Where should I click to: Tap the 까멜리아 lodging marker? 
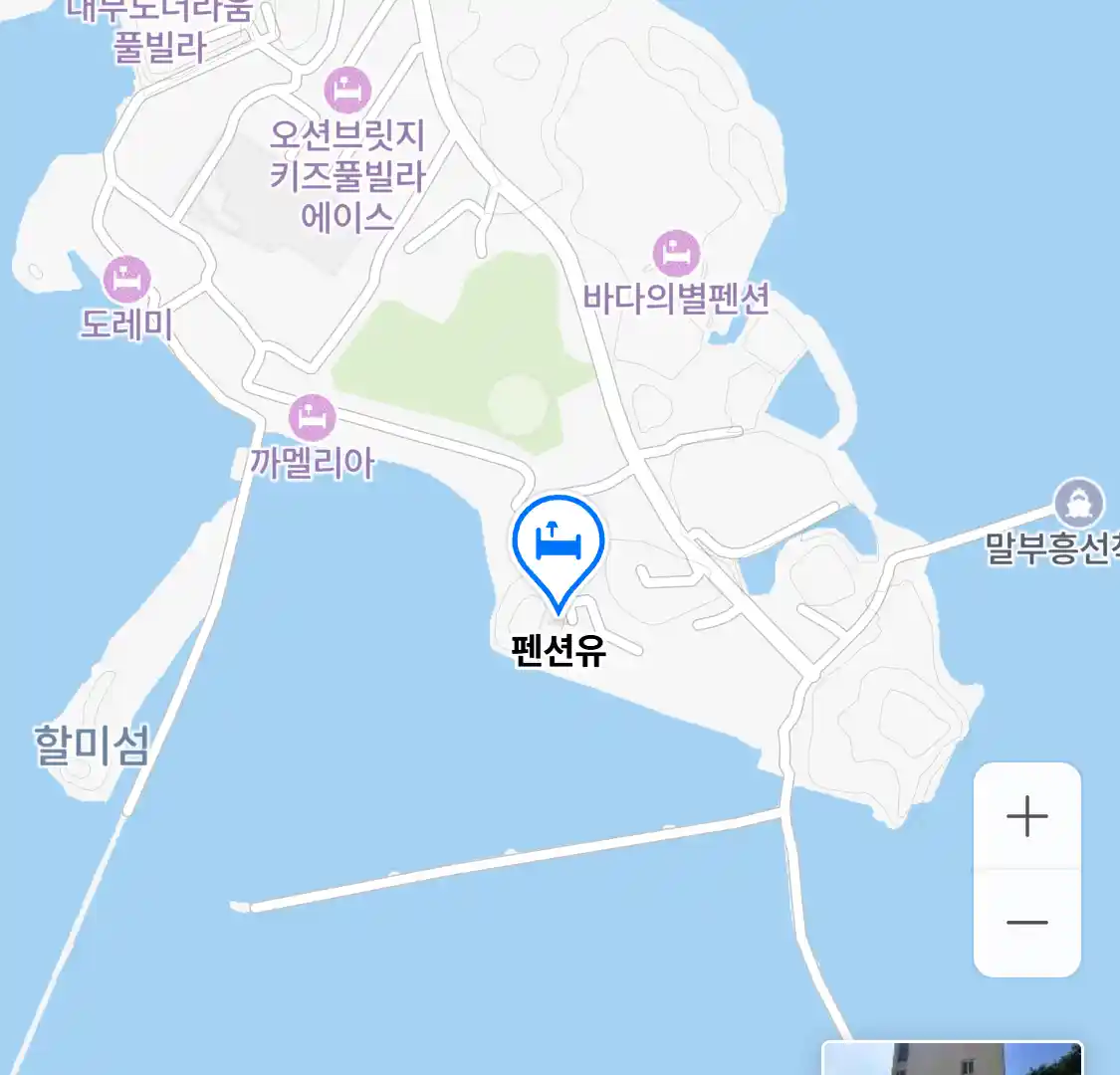point(312,418)
